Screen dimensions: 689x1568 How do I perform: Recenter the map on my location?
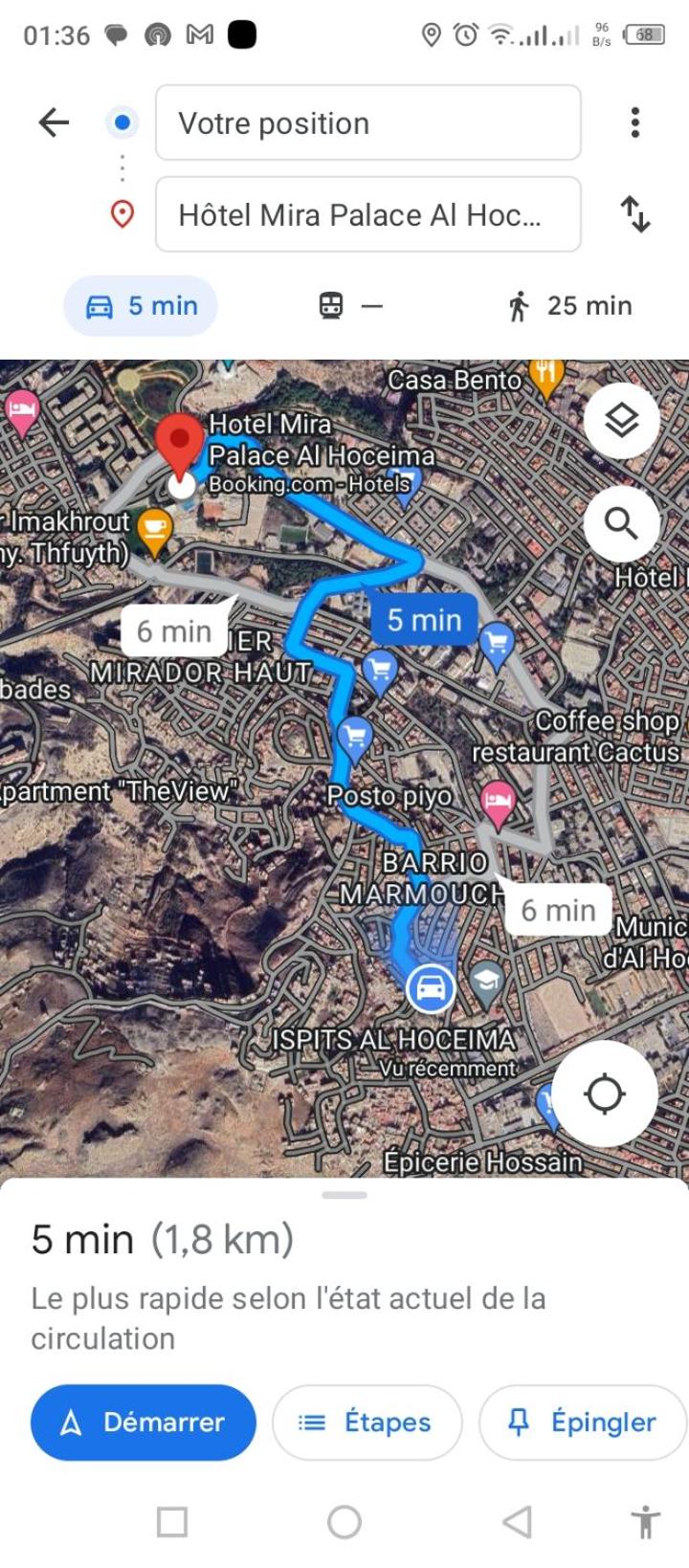point(605,1093)
